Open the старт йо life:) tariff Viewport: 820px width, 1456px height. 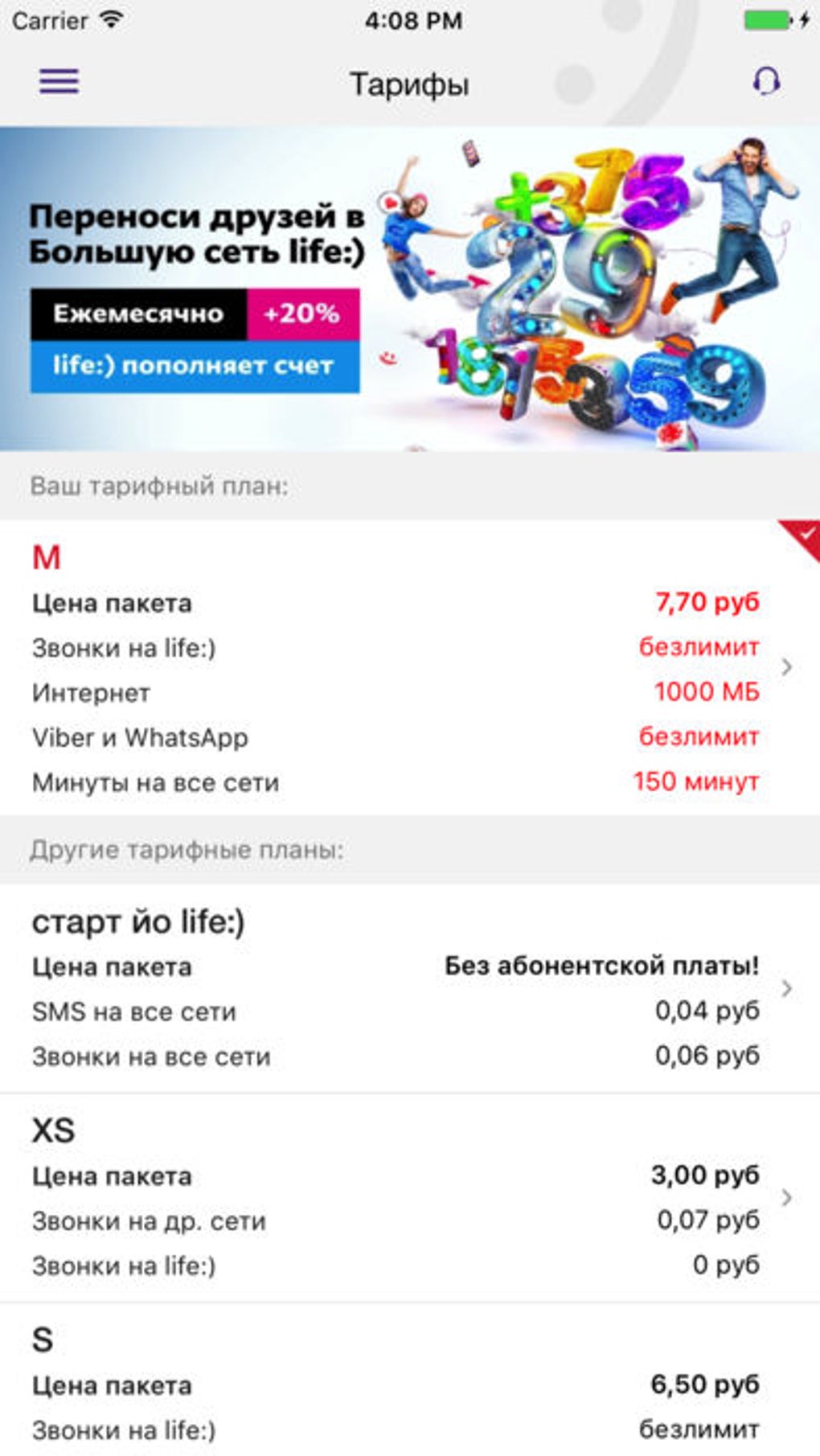coord(410,988)
